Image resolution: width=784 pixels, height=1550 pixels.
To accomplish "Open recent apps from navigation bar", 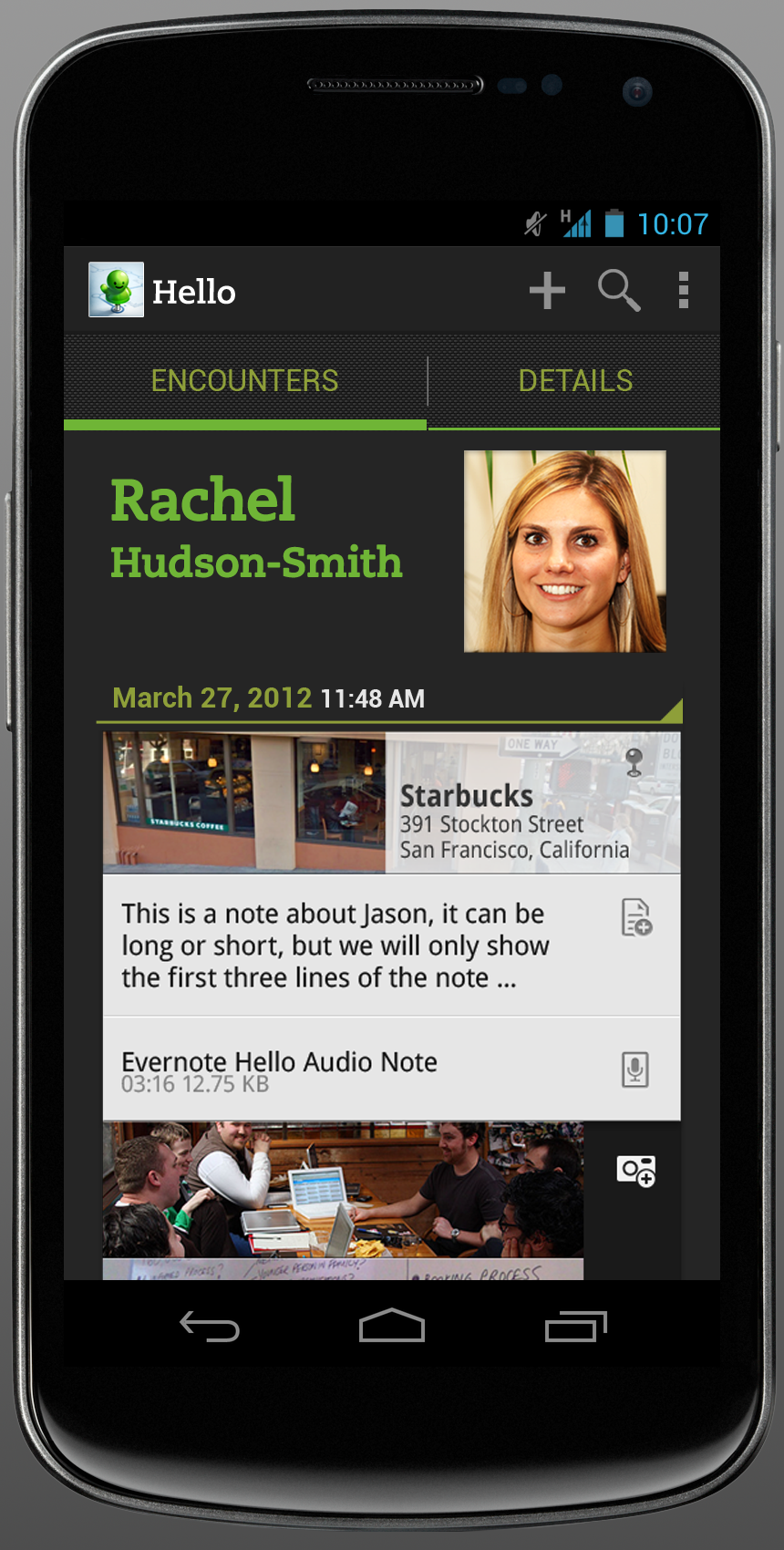I will (575, 1327).
